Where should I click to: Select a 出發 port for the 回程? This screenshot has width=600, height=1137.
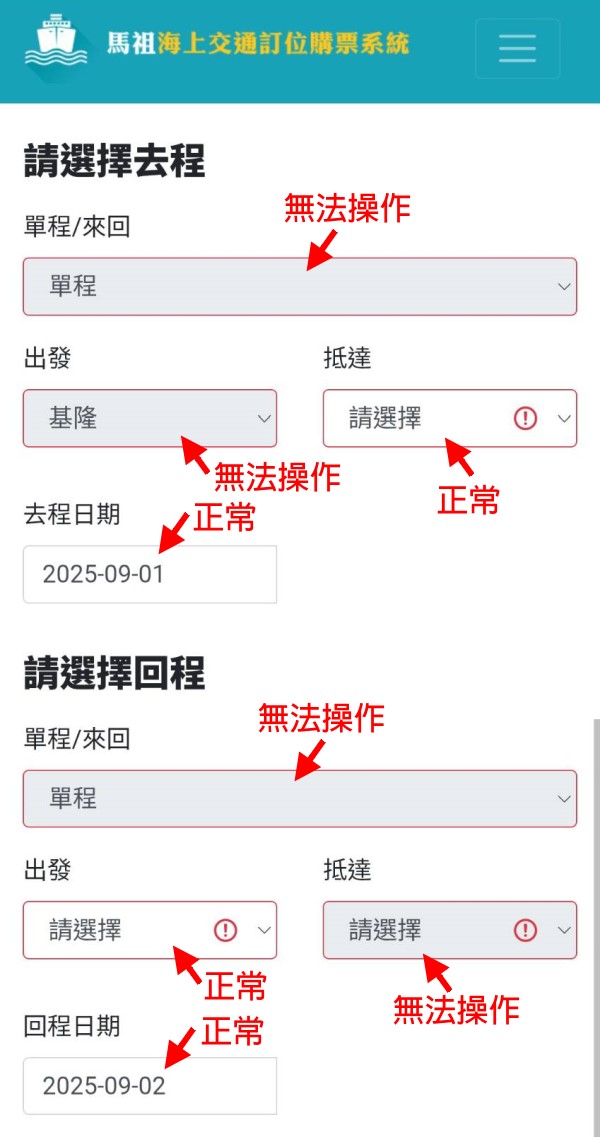pyautogui.click(x=149, y=930)
